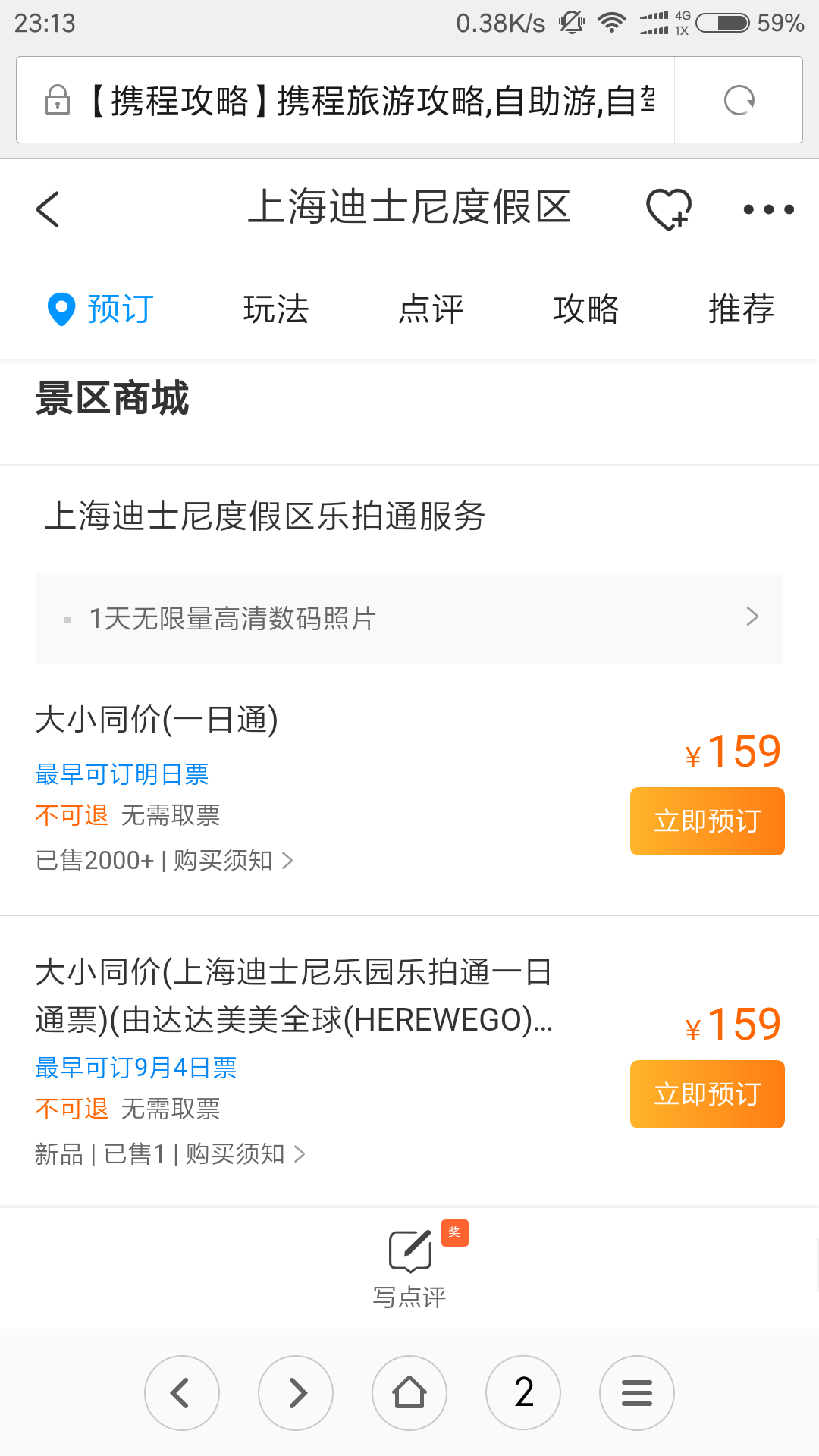The height and width of the screenshot is (1456, 819).
Task: Switch to the 点评 tab
Action: tap(431, 309)
